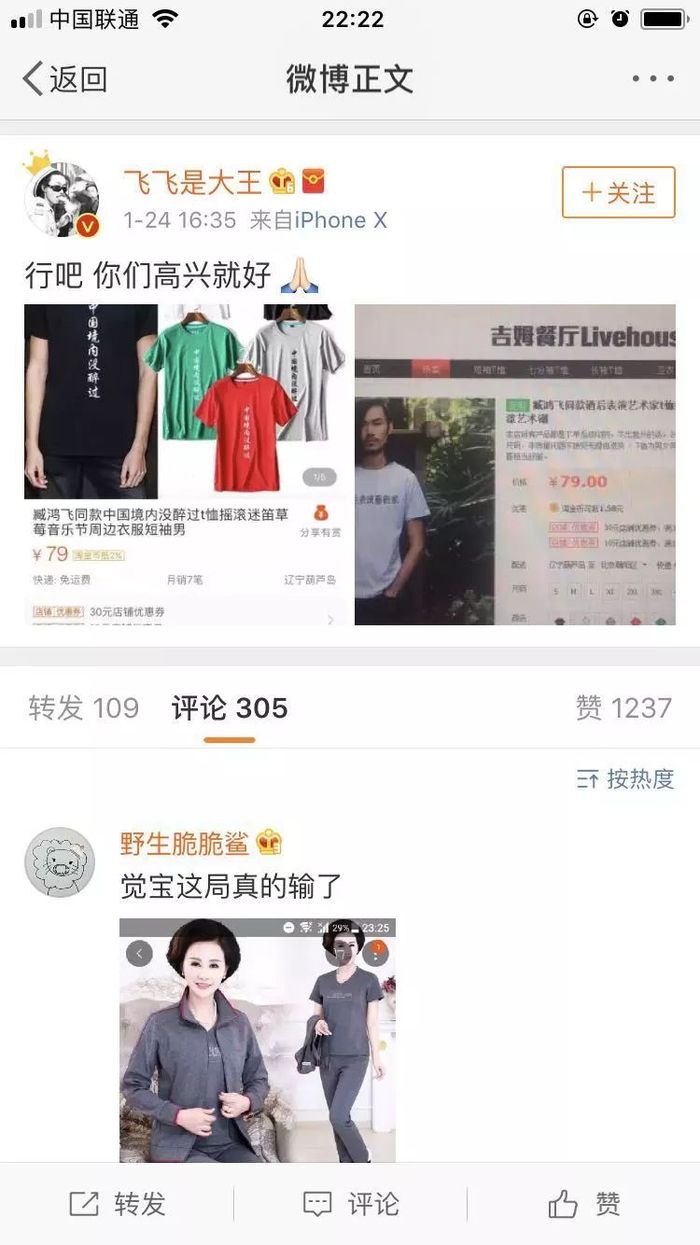Viewport: 700px width, 1245px height.
Task: Show the 赞 1237 likes list
Action: coord(623,708)
